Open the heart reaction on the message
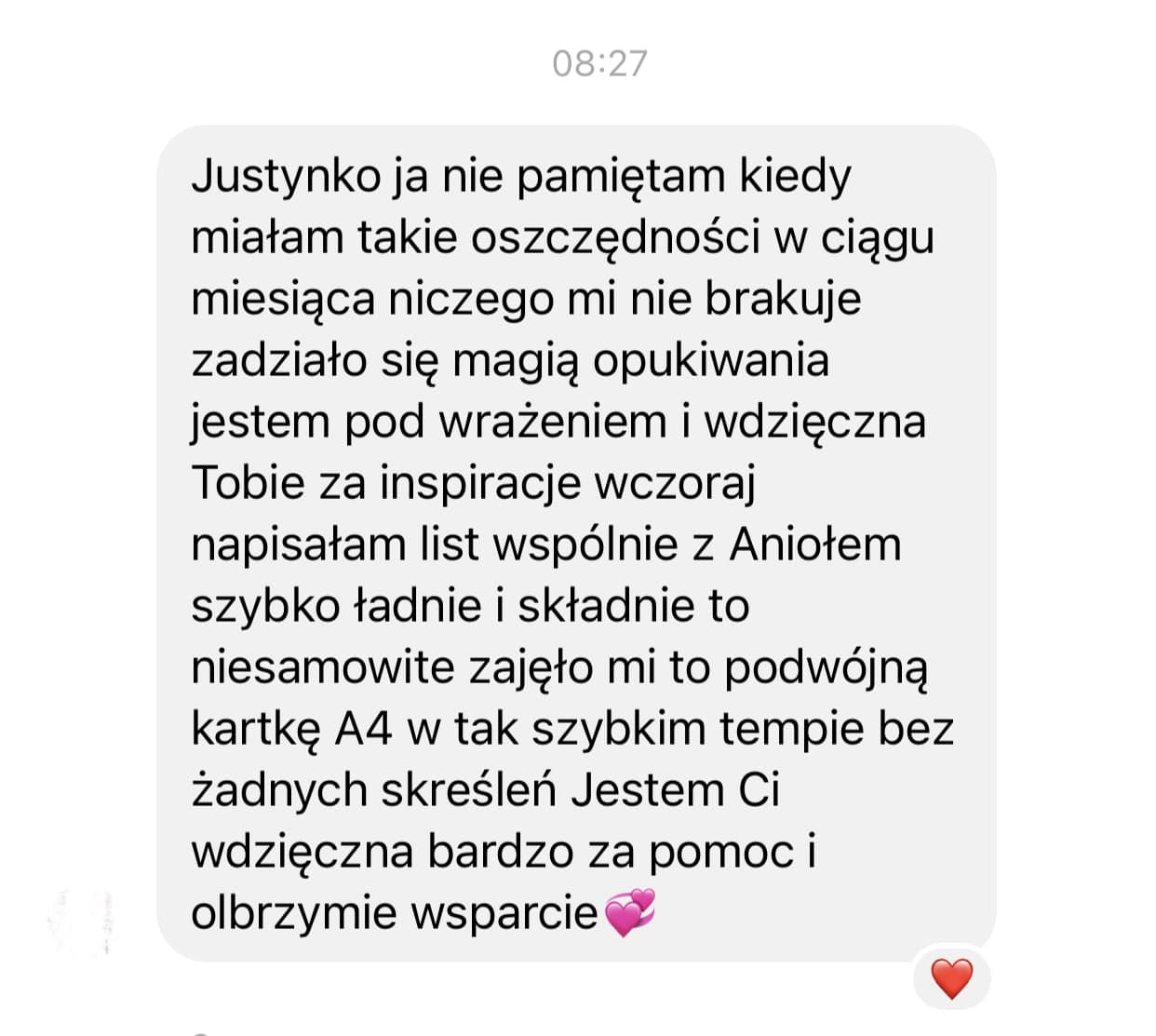Screen dimensions: 1156x1036 (951, 979)
